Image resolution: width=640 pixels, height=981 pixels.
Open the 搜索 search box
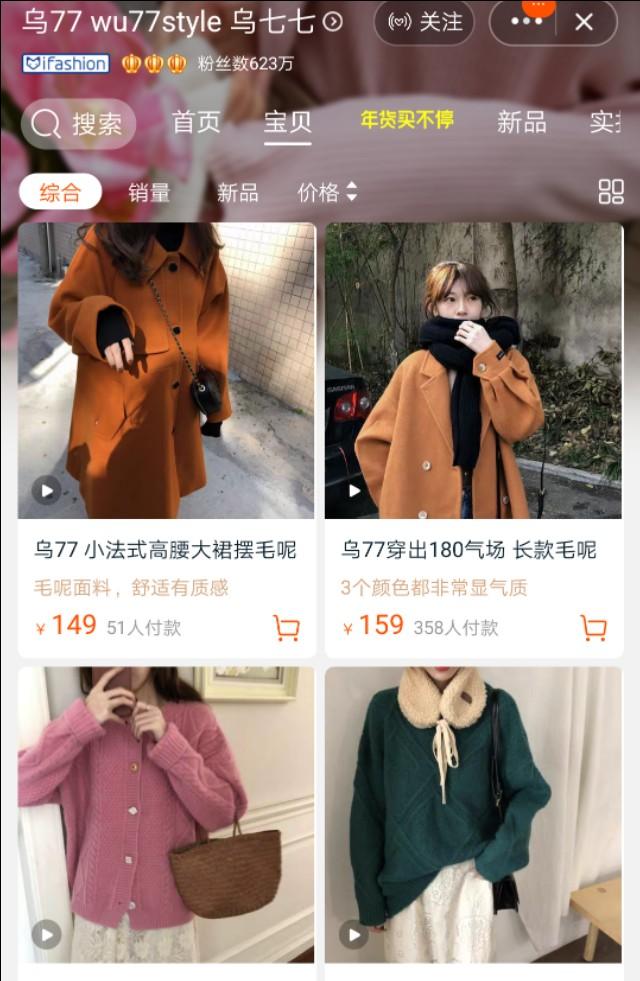point(78,124)
